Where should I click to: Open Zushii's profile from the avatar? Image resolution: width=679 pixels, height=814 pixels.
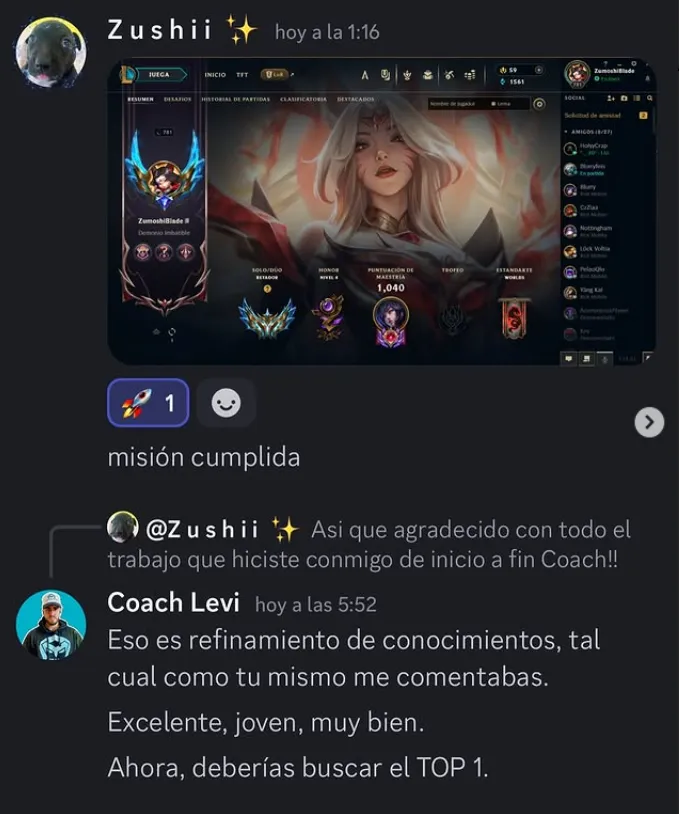[51, 52]
